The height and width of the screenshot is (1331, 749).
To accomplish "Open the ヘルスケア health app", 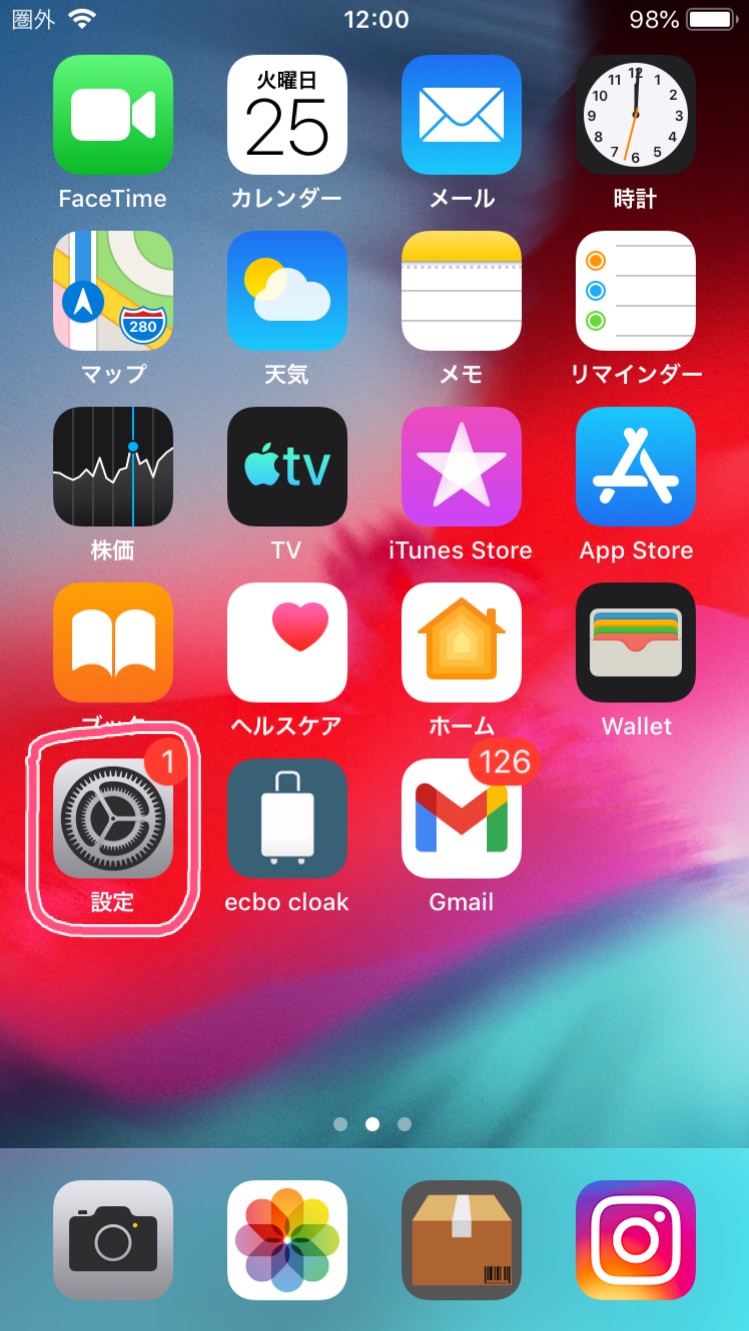I will [x=287, y=643].
